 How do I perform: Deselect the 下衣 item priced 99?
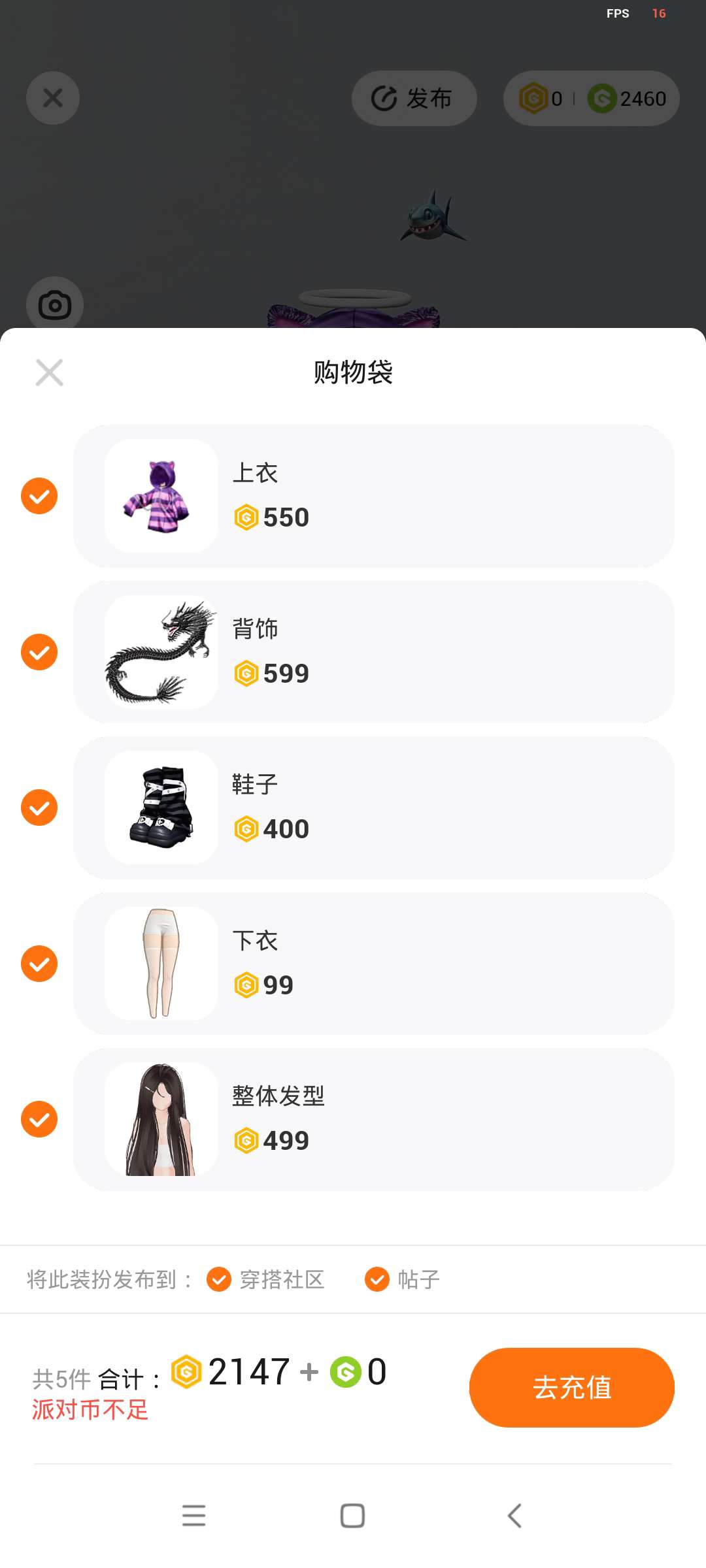click(x=39, y=964)
